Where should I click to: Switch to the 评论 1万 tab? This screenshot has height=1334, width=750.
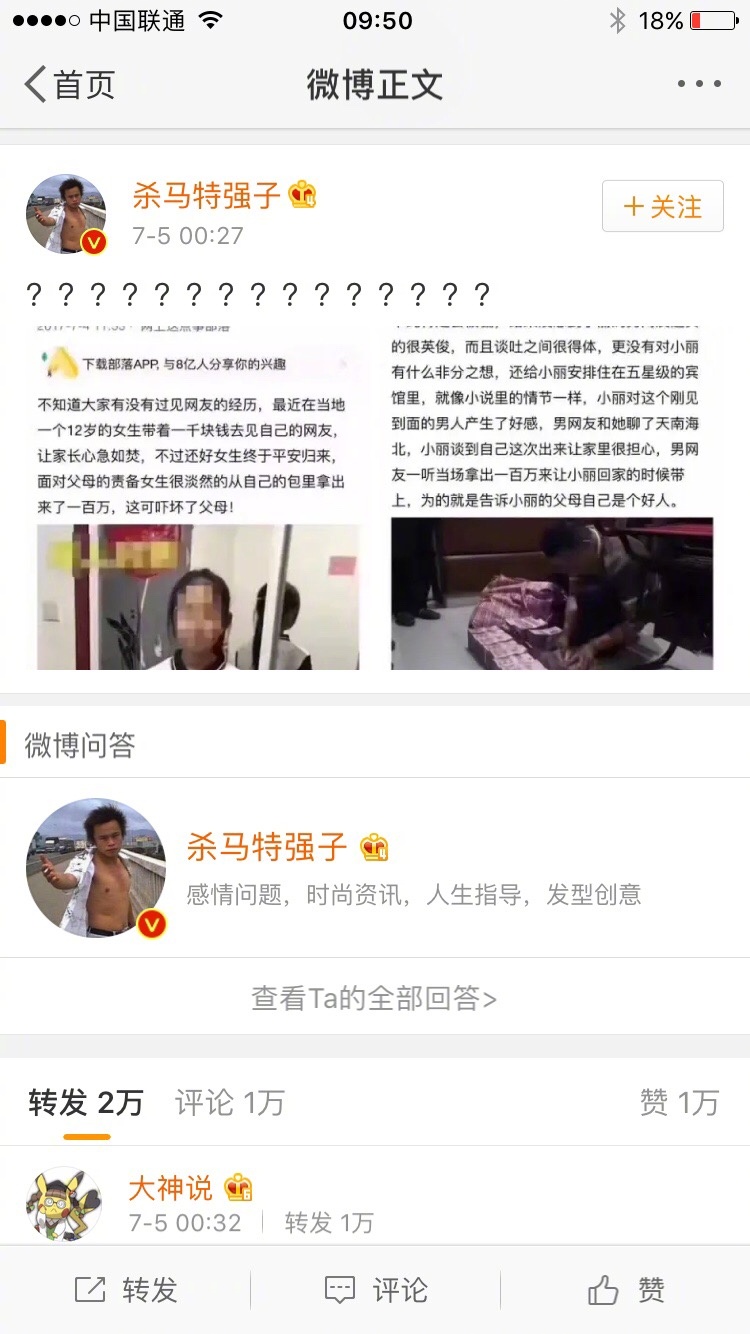point(230,1103)
